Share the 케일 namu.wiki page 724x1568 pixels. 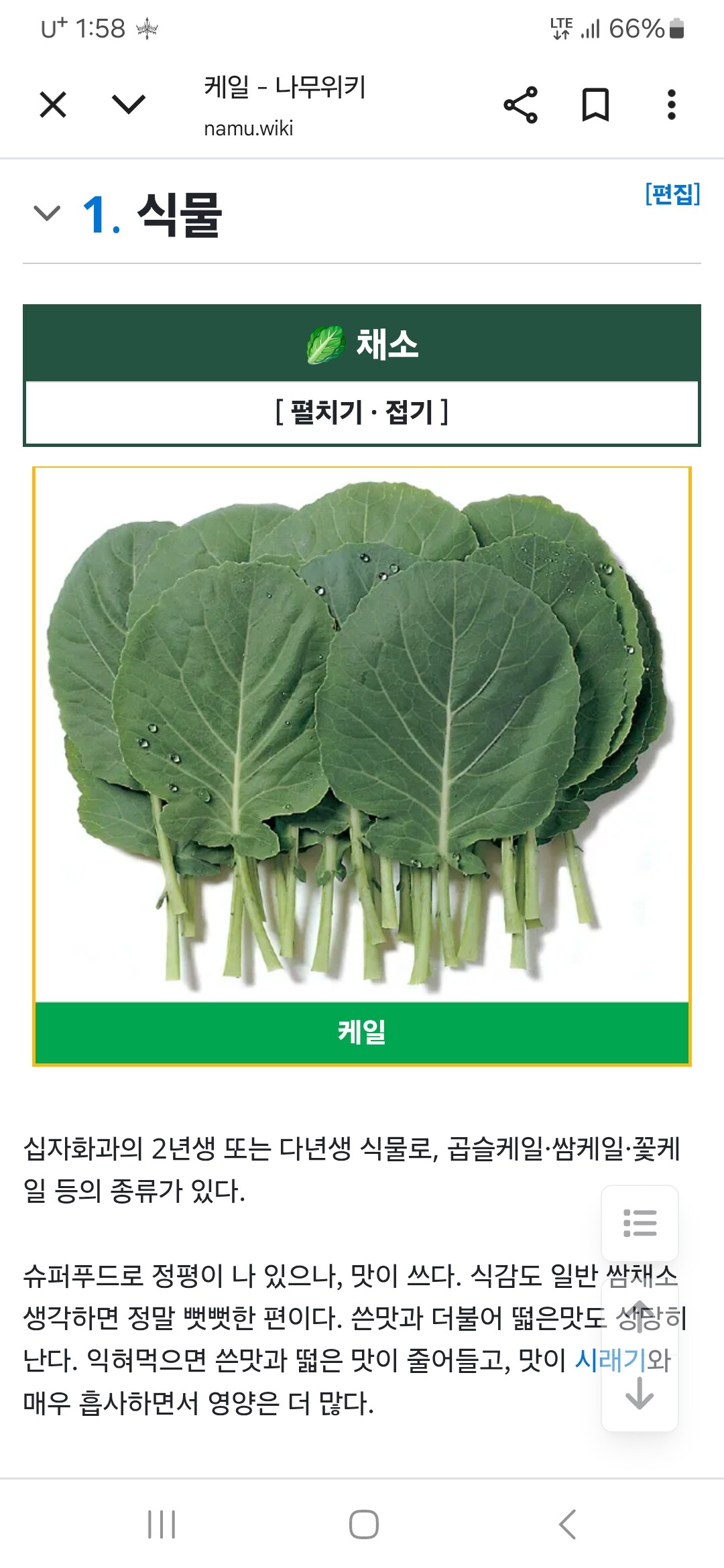coord(521,105)
